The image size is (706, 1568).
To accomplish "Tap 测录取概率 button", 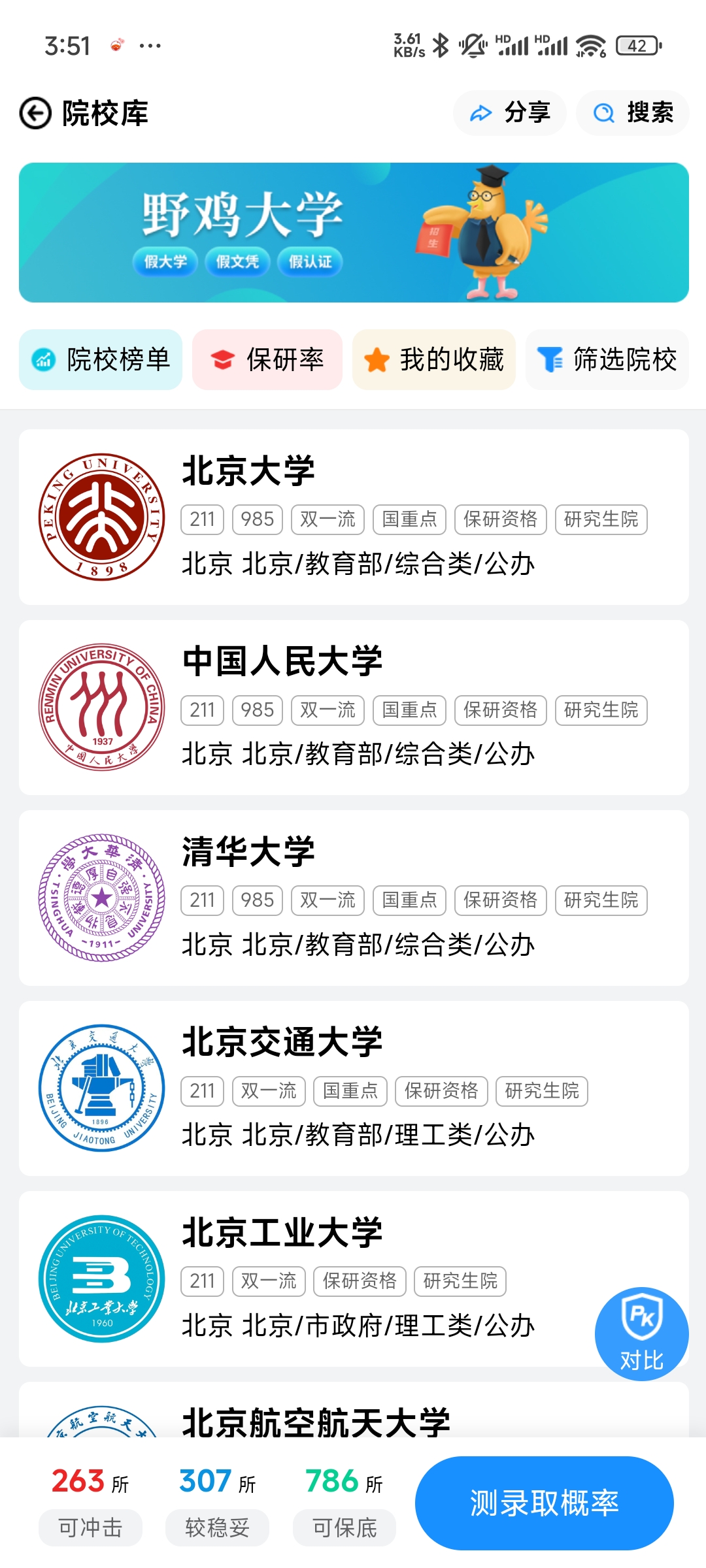I will click(544, 1503).
